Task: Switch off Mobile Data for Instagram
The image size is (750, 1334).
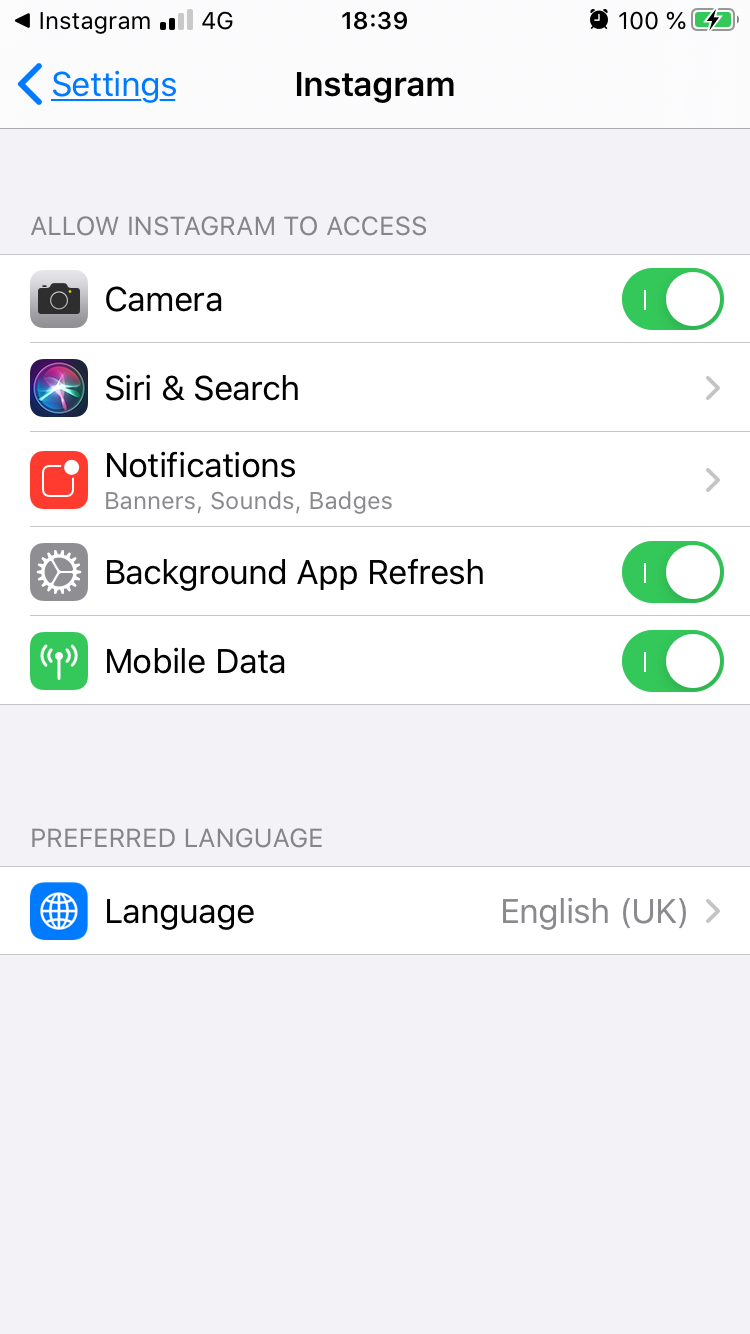Action: tap(672, 661)
